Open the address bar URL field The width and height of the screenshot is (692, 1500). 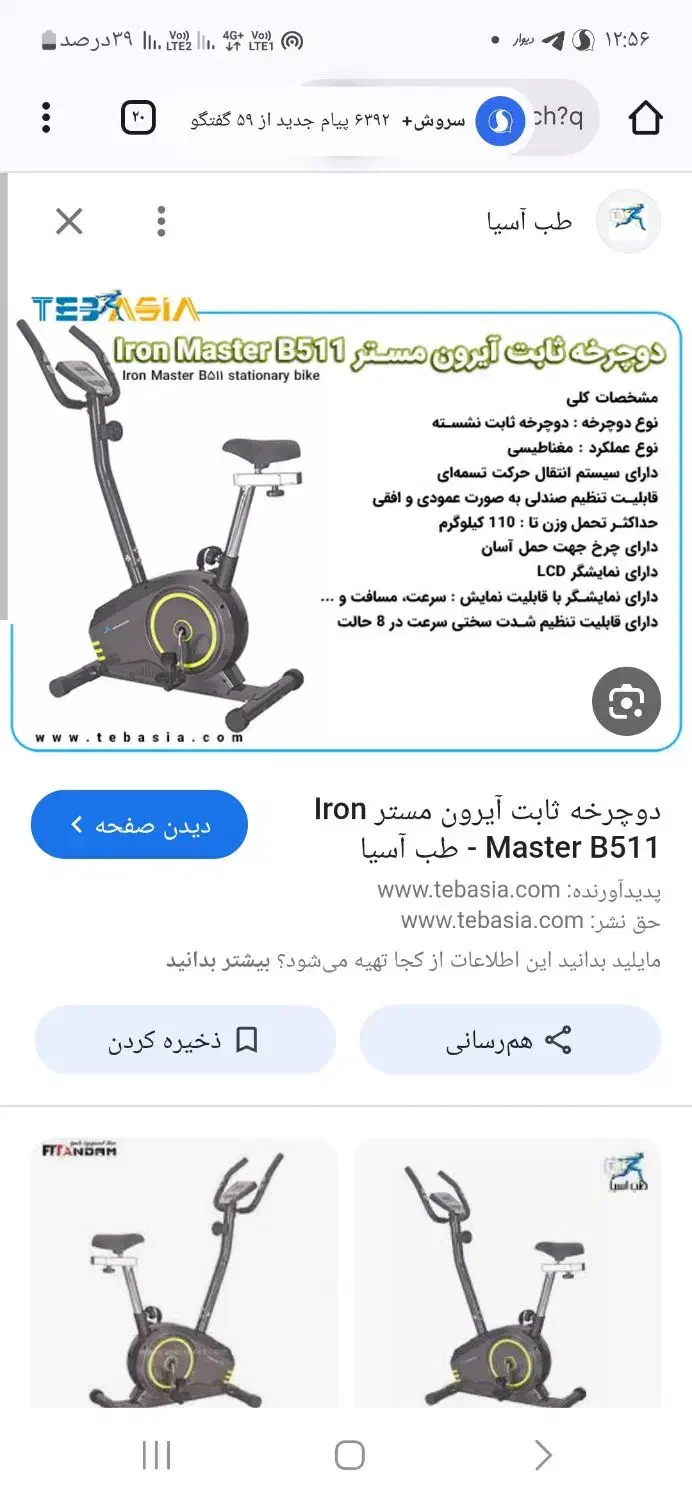[562, 118]
